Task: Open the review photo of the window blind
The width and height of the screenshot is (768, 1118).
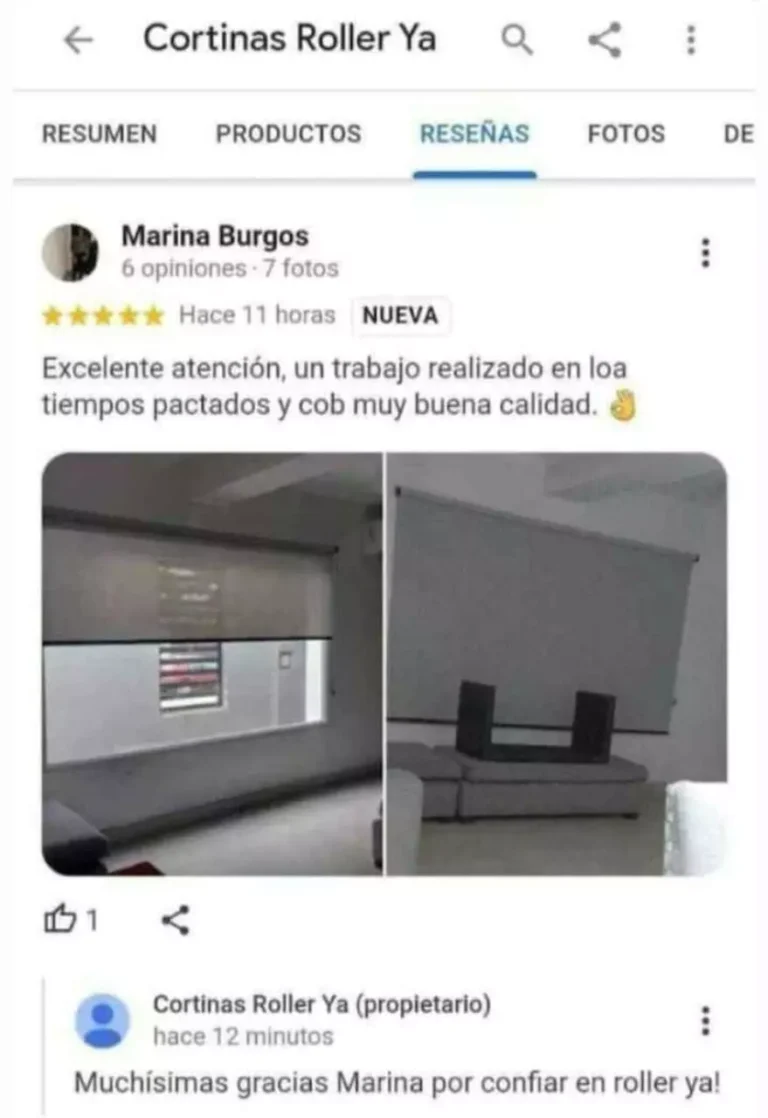Action: (211, 664)
